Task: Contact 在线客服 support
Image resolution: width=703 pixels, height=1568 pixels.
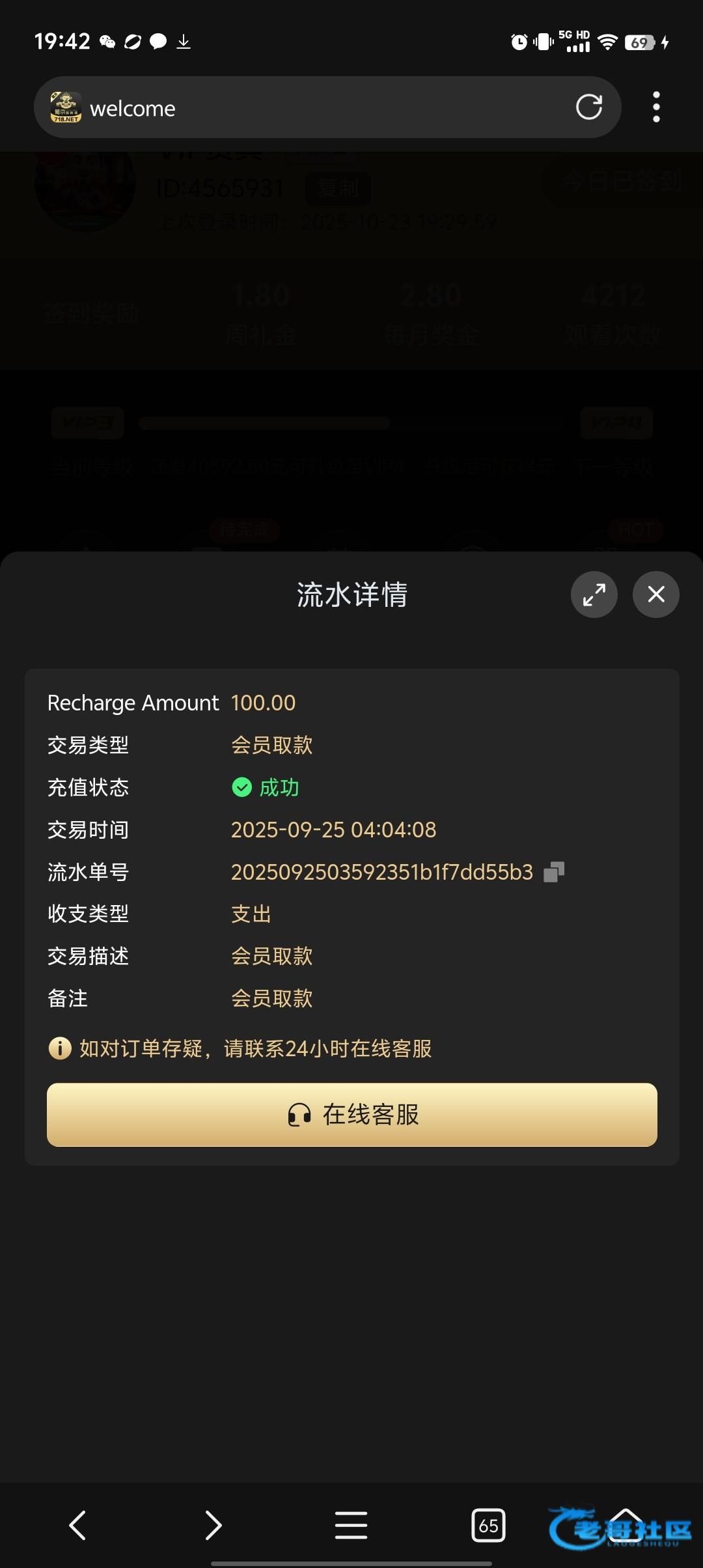Action: coord(351,1114)
